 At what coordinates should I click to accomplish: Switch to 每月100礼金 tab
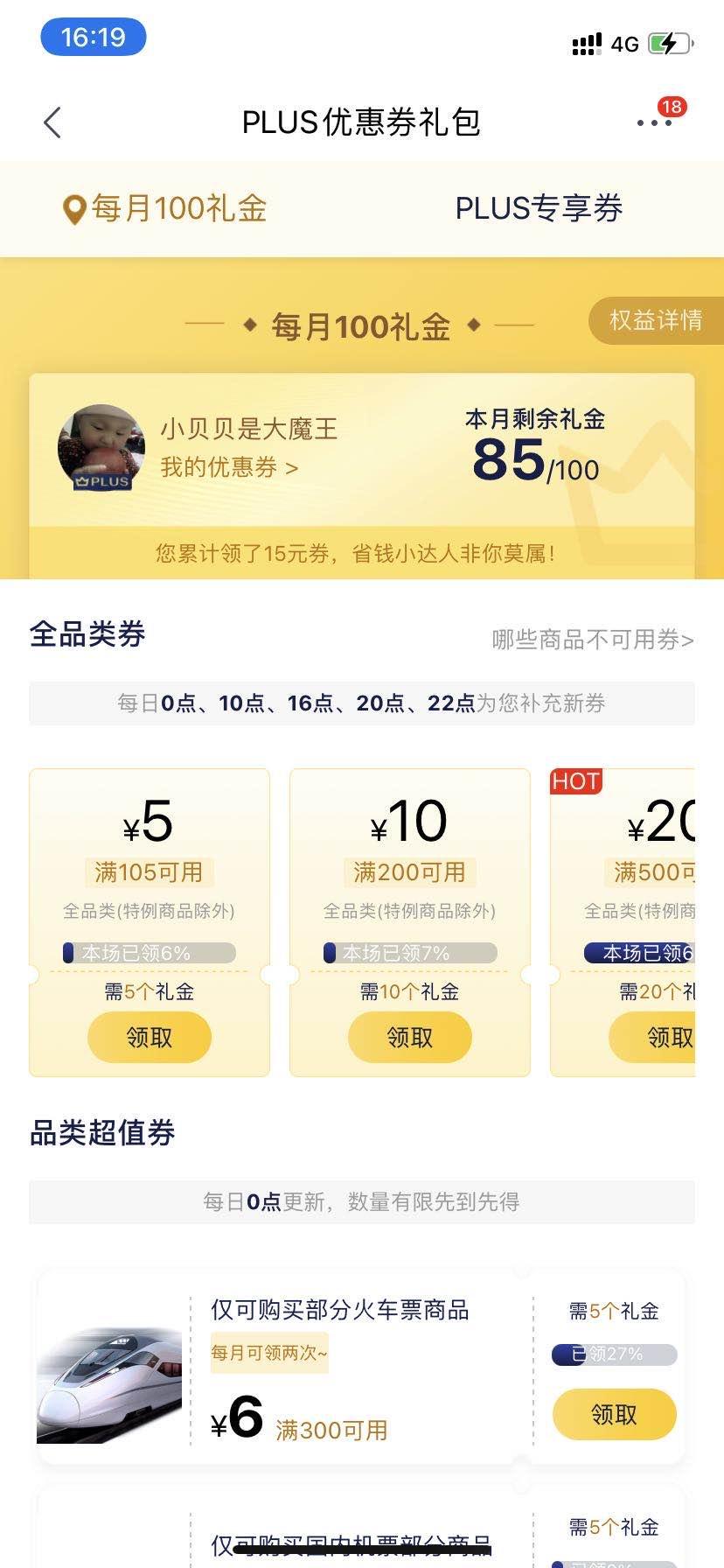[x=165, y=208]
